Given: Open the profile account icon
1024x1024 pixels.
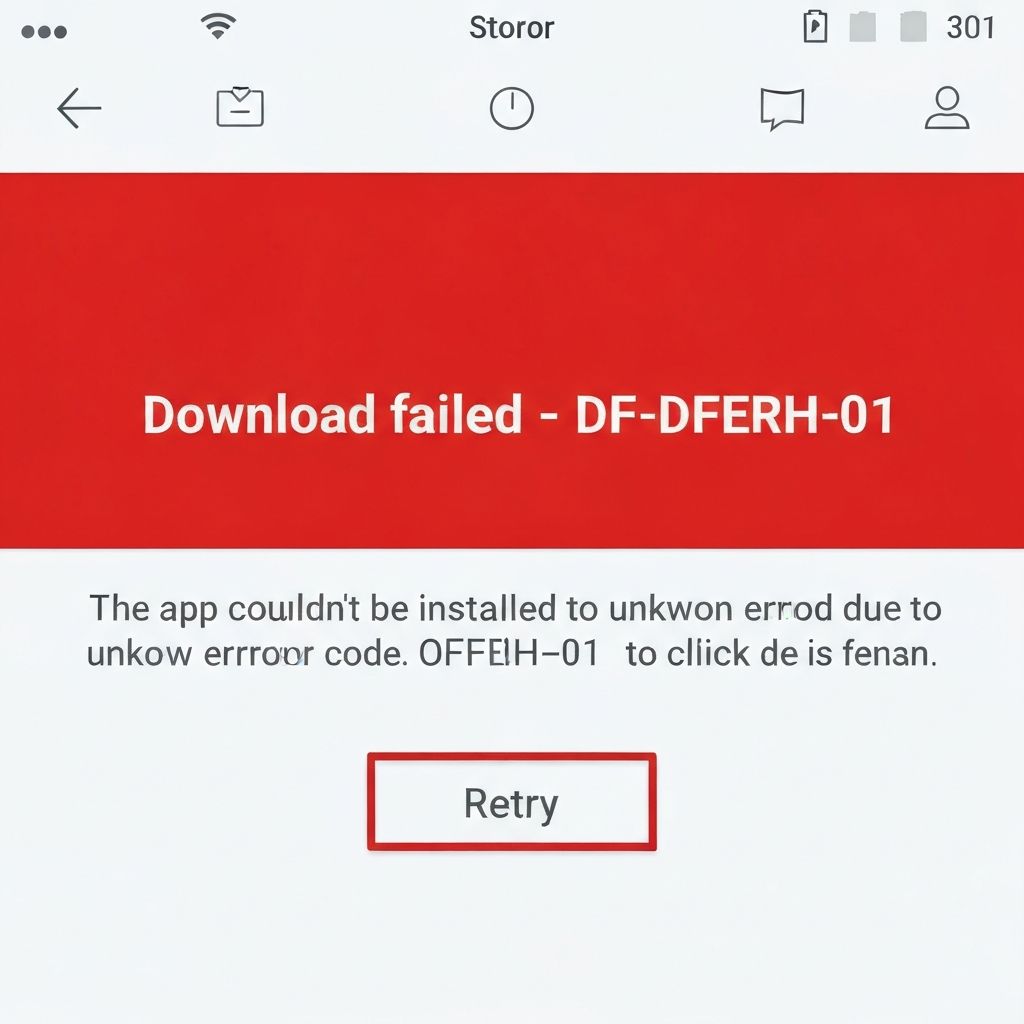Looking at the screenshot, I should (946, 108).
